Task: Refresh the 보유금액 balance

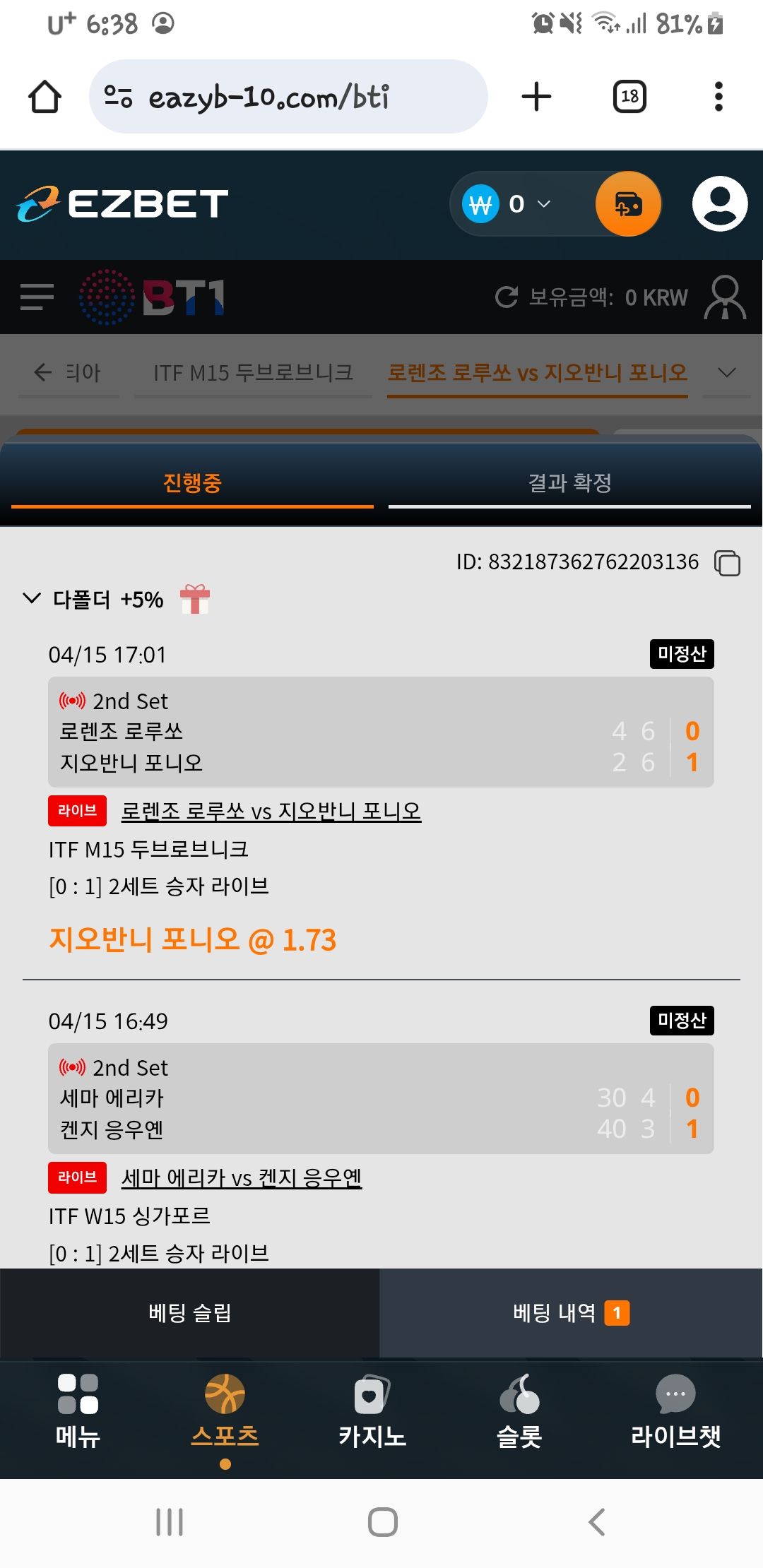Action: coord(506,297)
